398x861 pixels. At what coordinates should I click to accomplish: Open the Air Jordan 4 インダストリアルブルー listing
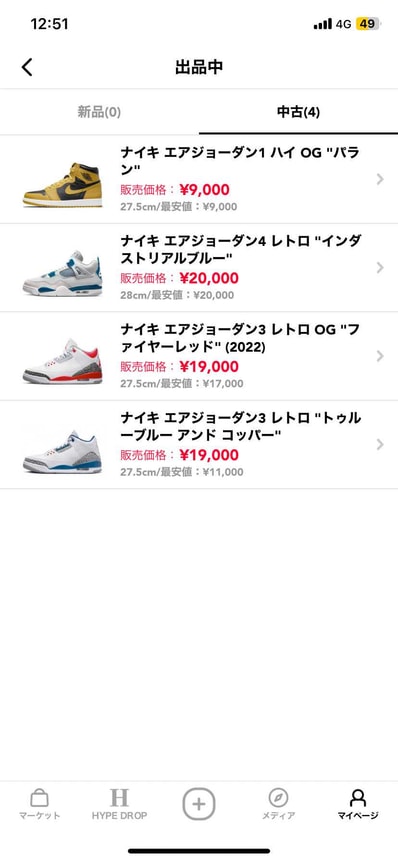199,268
